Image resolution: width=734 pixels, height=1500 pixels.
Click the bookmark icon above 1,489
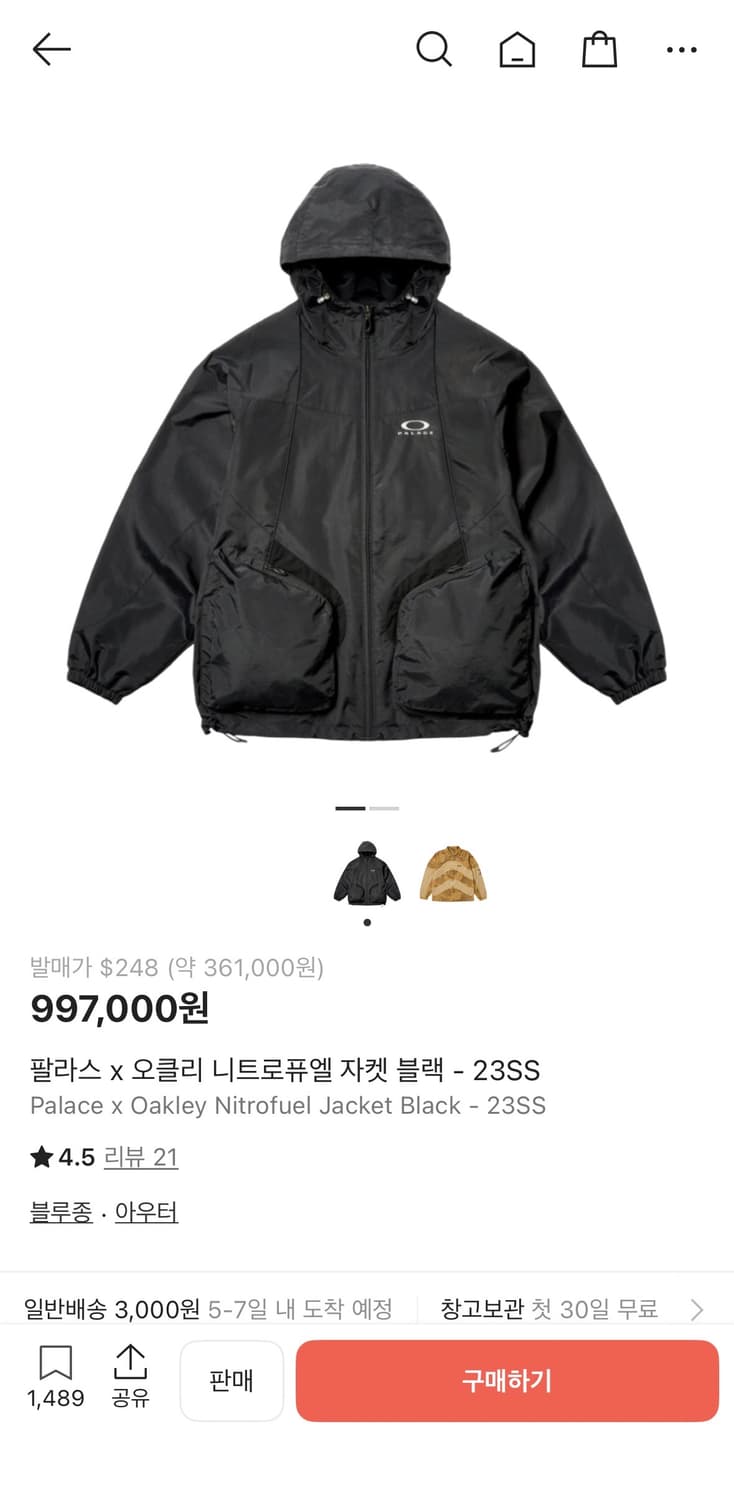point(57,1362)
